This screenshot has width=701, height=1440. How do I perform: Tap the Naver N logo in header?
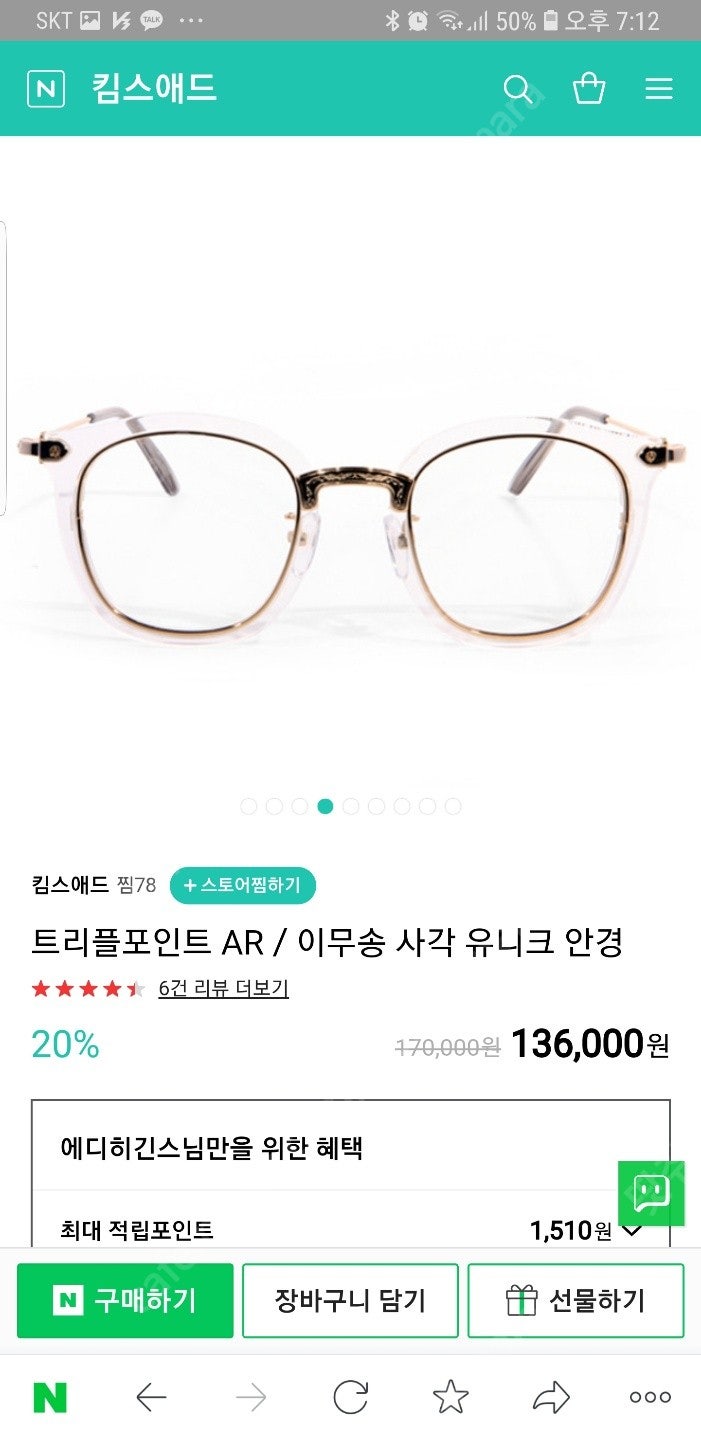[46, 89]
